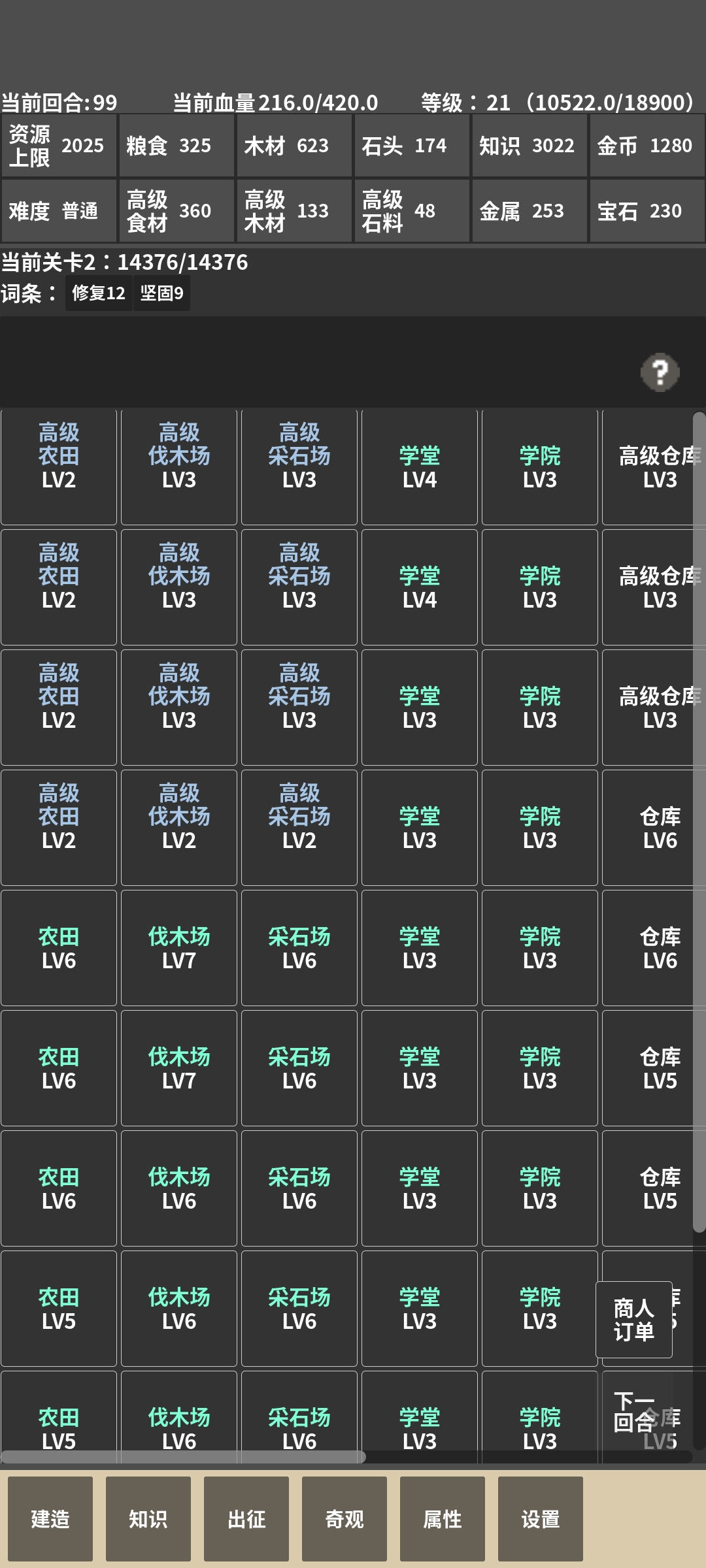Open the 奇观 wonders screen
Image resolution: width=706 pixels, height=1568 pixels.
345,1518
